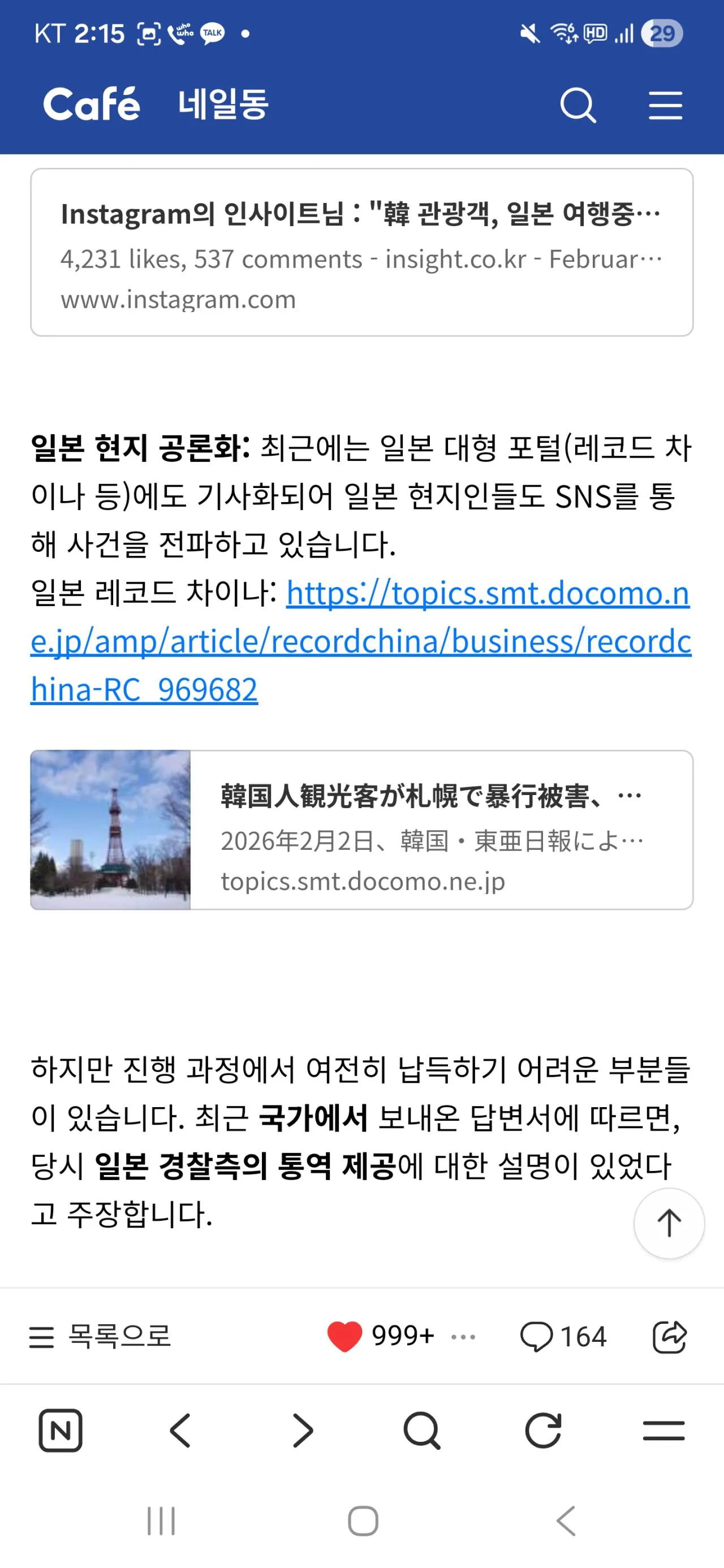Open the cafe search

578,105
